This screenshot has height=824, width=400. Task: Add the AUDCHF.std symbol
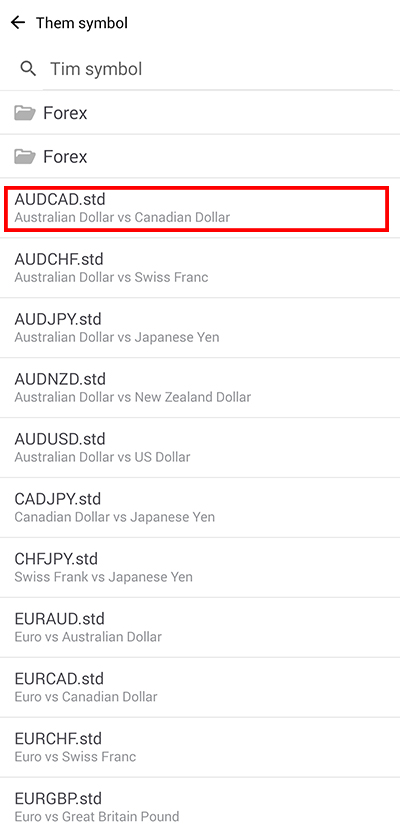pyautogui.click(x=200, y=268)
